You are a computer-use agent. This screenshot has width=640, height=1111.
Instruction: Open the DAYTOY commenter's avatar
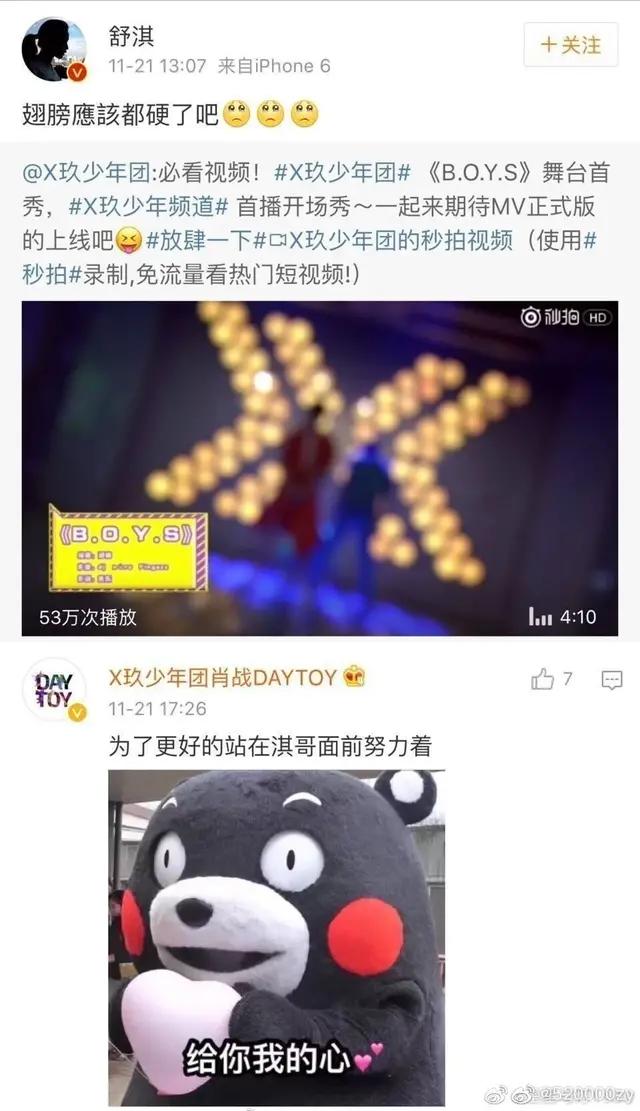(x=53, y=690)
